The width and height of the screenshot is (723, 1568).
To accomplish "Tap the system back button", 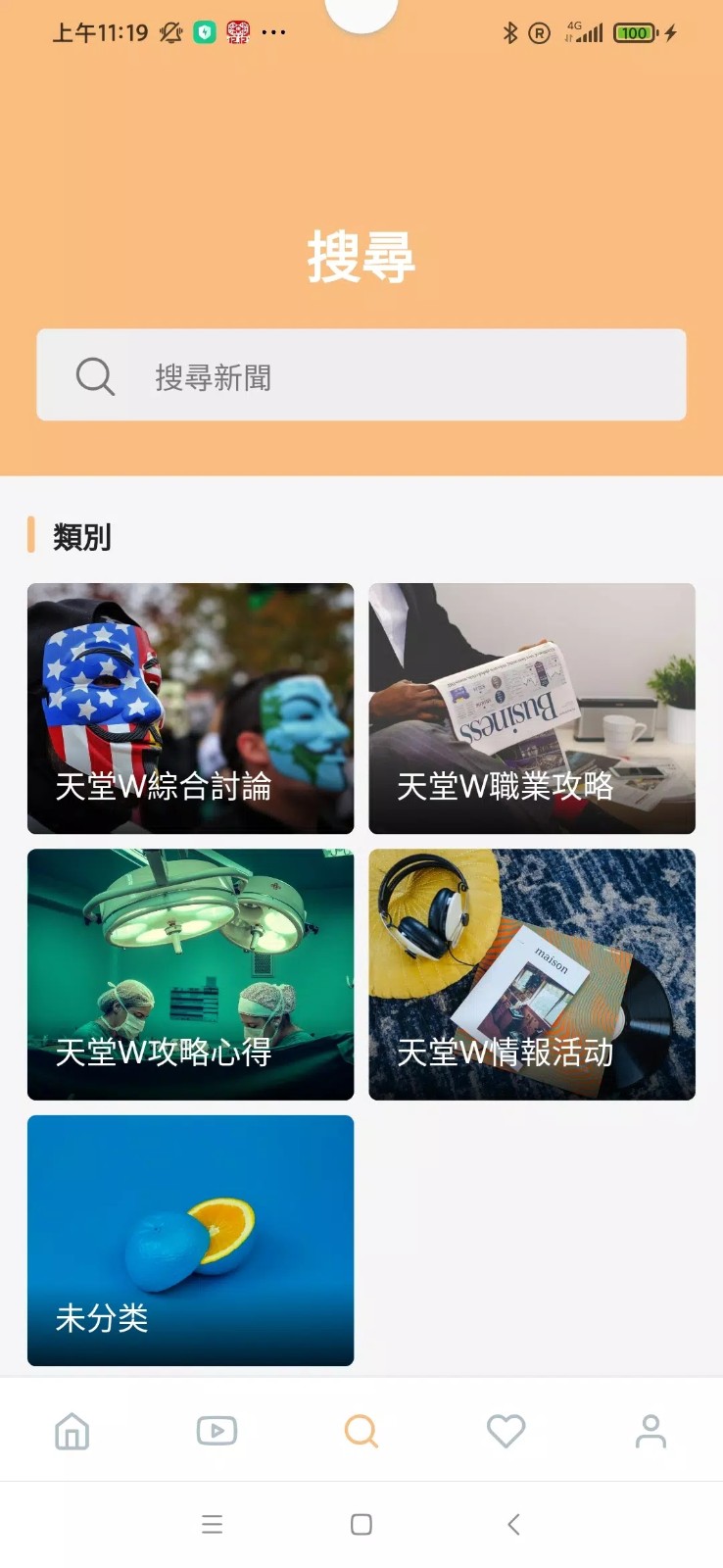I will tap(513, 1524).
